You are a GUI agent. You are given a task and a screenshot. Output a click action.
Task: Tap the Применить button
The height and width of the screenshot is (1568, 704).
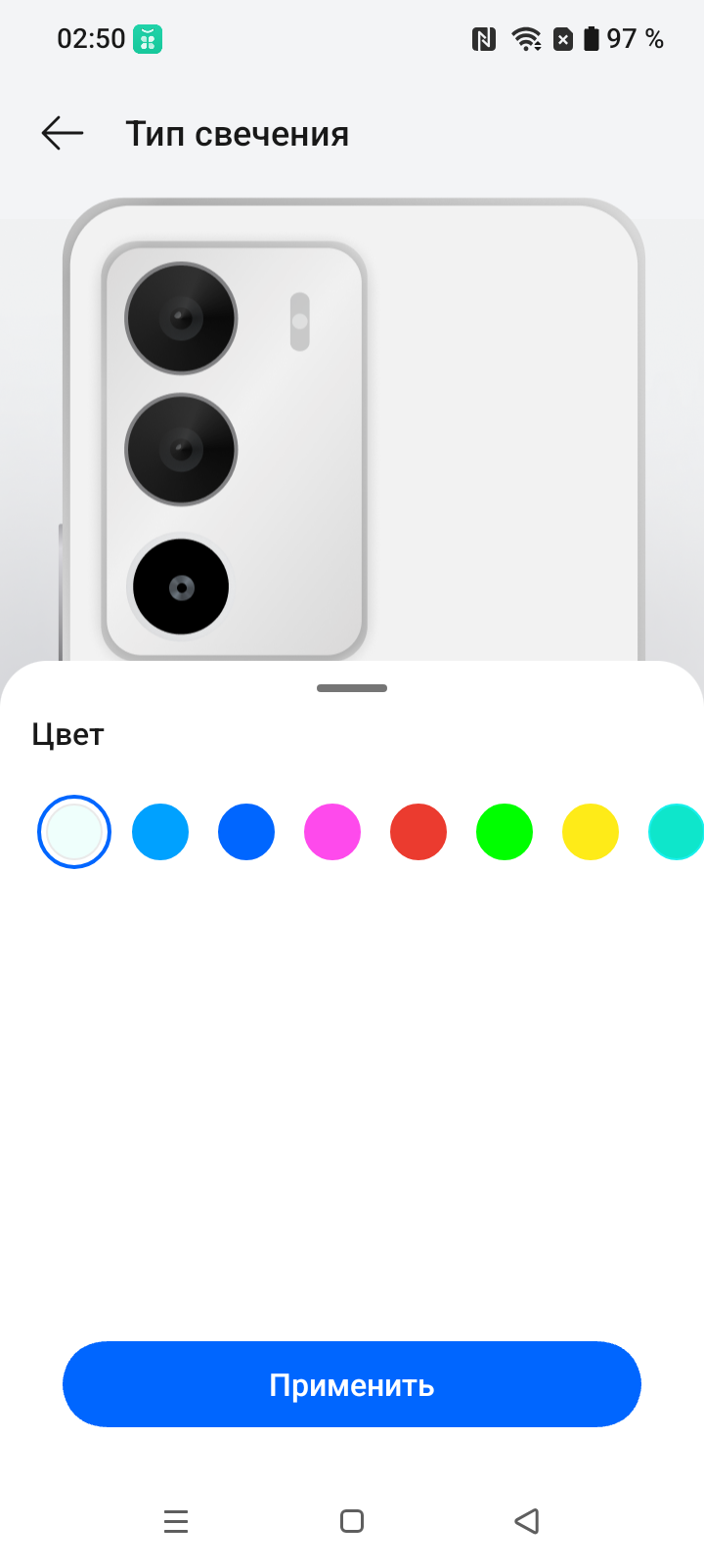352,1384
